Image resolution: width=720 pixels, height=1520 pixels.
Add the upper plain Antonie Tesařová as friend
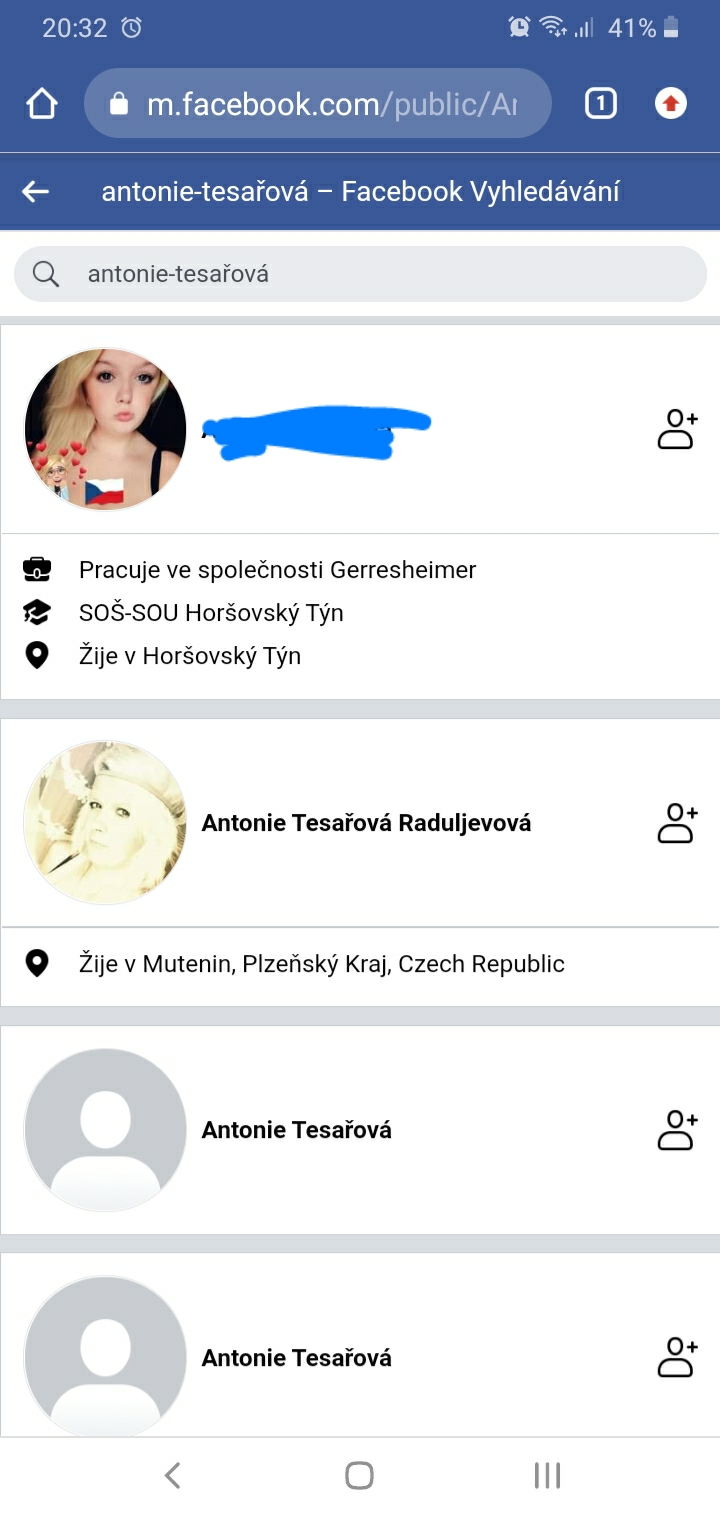pos(676,1130)
